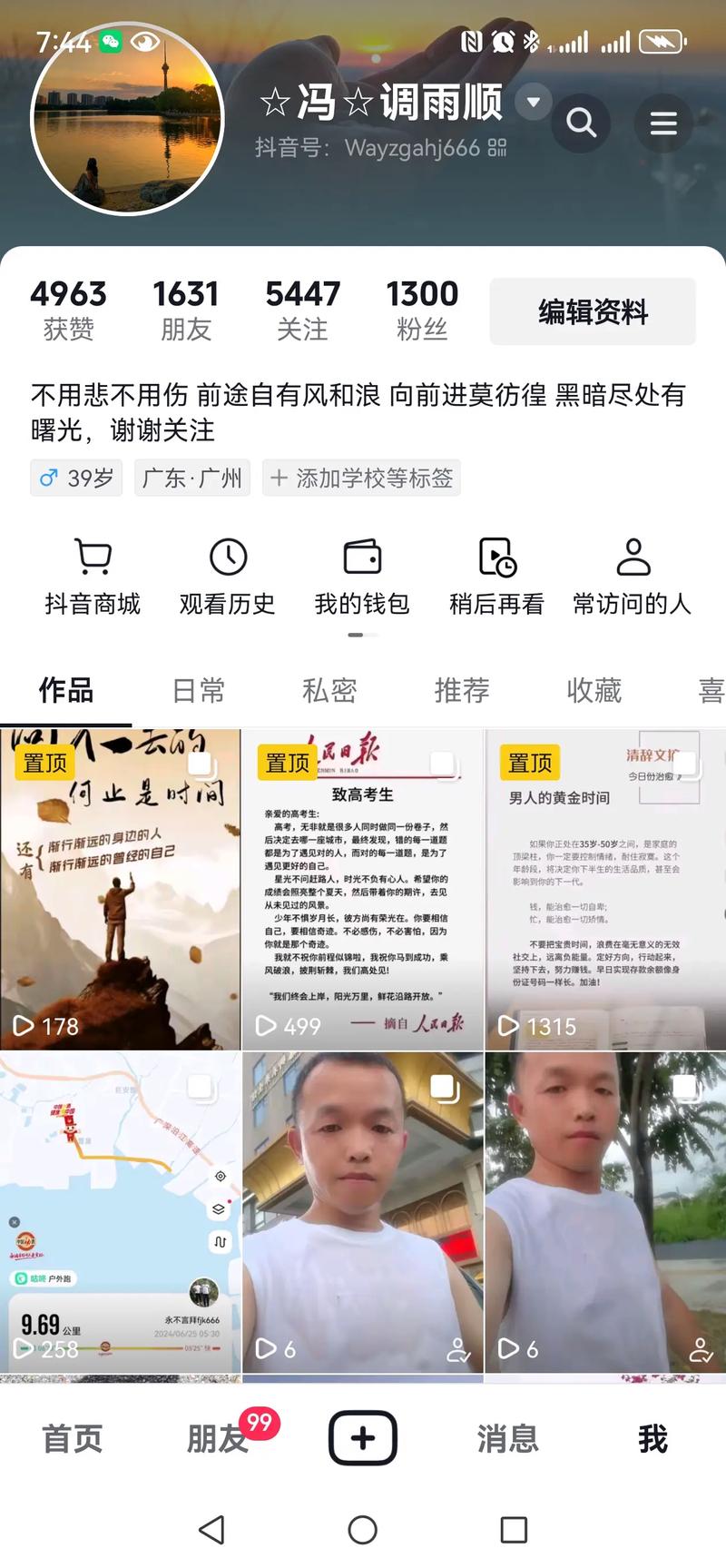Open 抖音商城 shop
Screen dimensions: 726x1568
tap(93, 577)
